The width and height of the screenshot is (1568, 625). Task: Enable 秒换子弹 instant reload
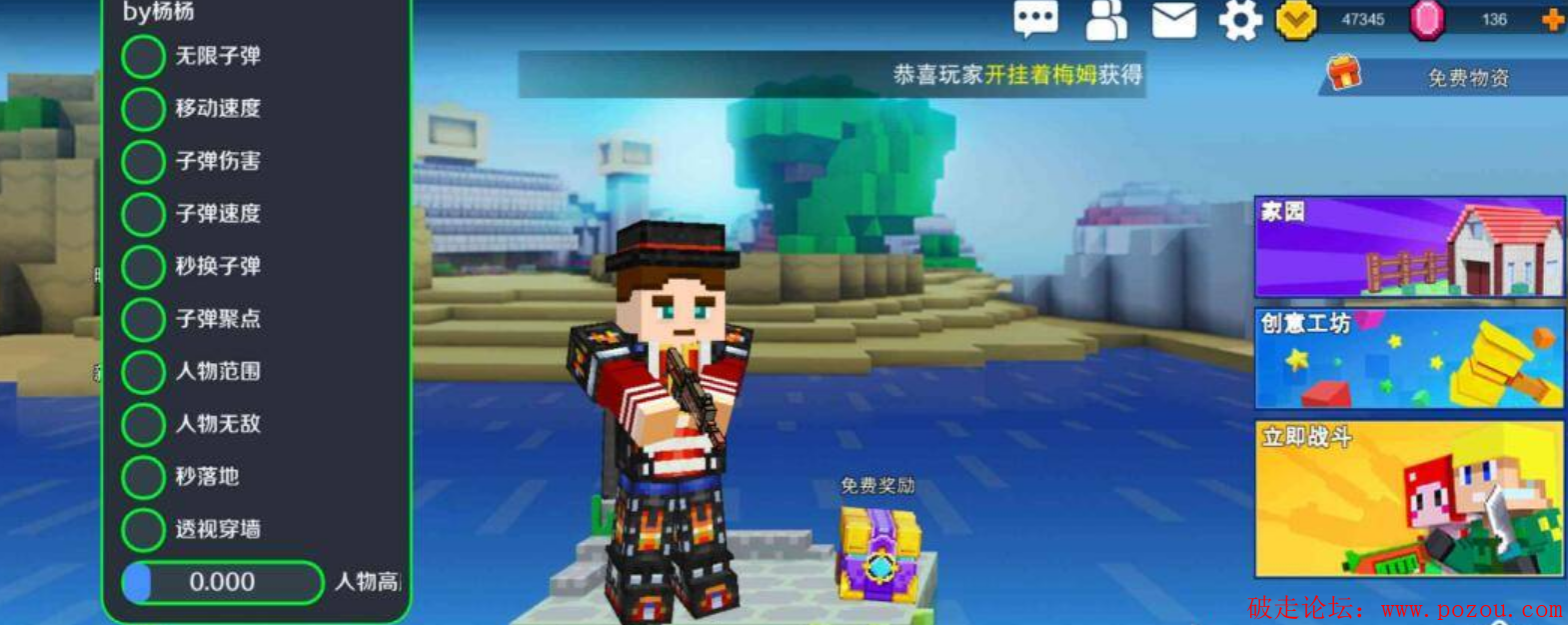pos(144,267)
